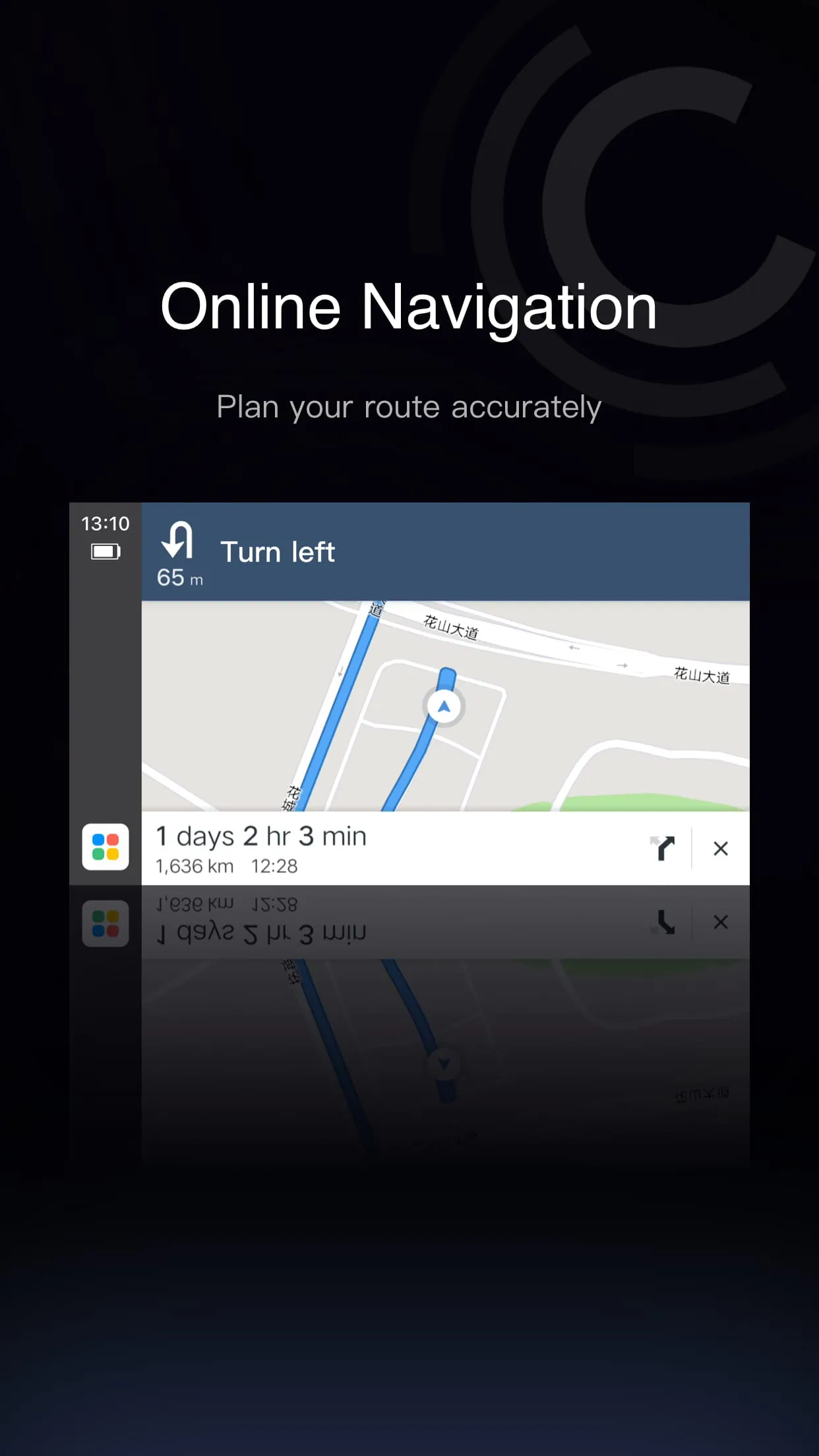Tap the '12:28' arrival time text

(x=274, y=866)
